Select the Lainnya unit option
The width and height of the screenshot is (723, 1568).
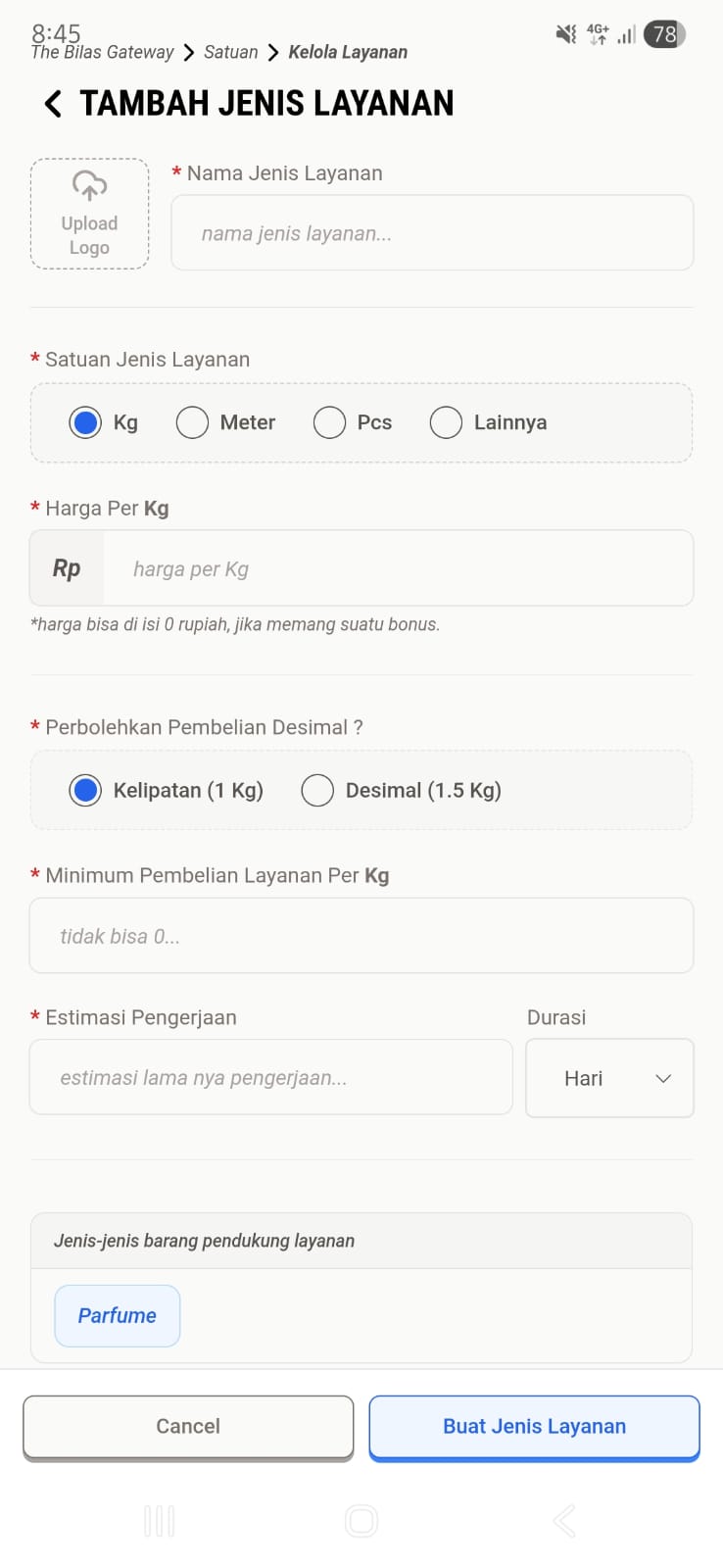447,421
